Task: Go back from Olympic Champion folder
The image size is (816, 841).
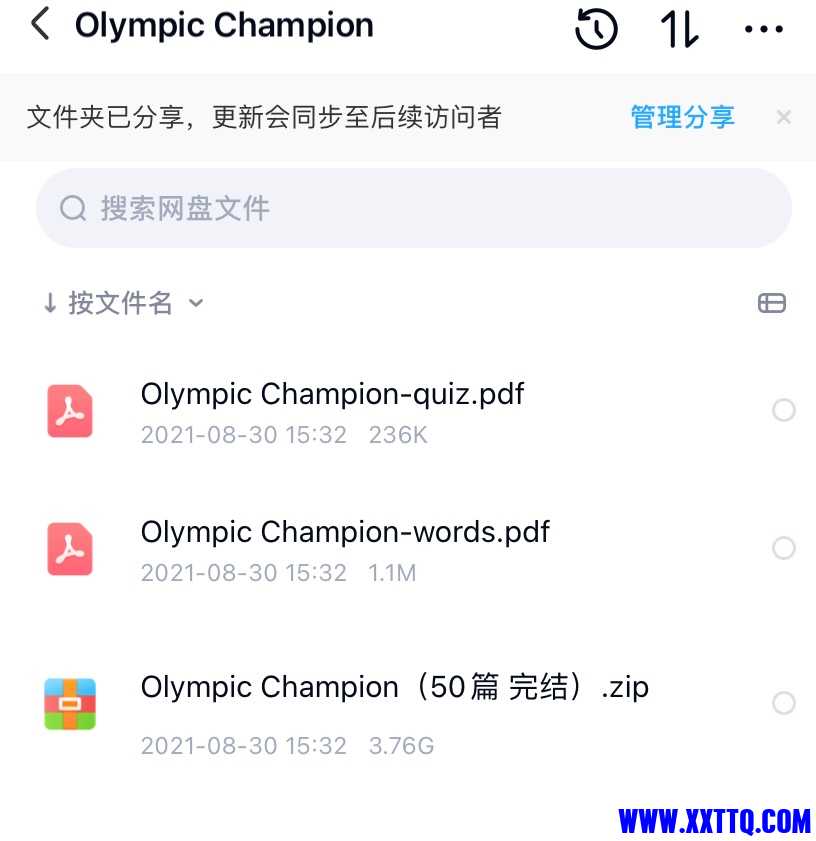Action: (40, 25)
